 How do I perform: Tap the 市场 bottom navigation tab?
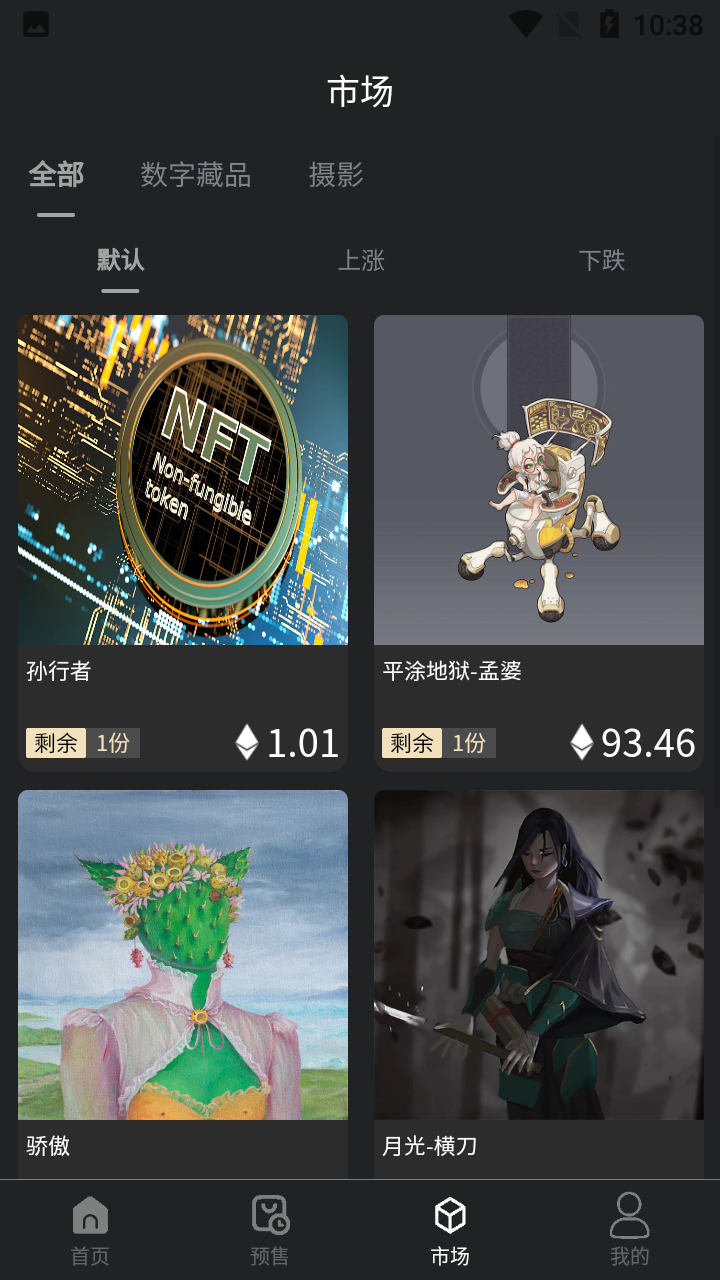pyautogui.click(x=450, y=1230)
